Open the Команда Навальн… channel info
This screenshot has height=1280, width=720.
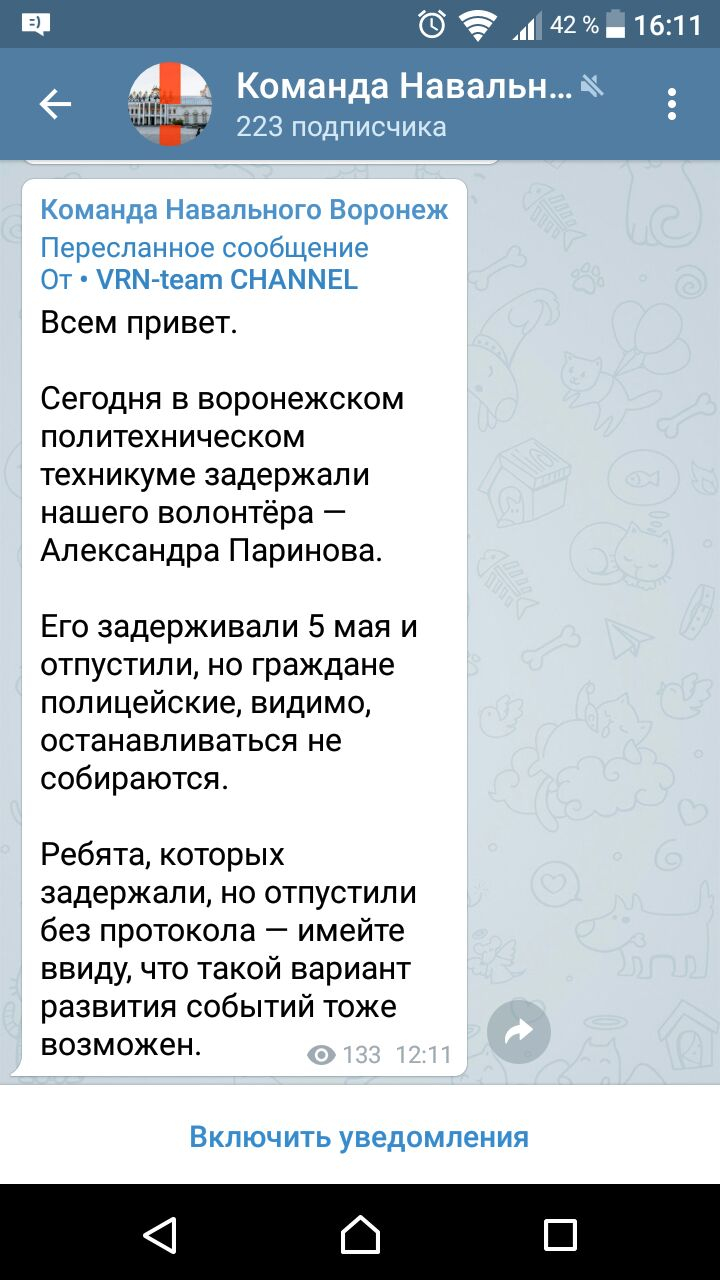404,87
